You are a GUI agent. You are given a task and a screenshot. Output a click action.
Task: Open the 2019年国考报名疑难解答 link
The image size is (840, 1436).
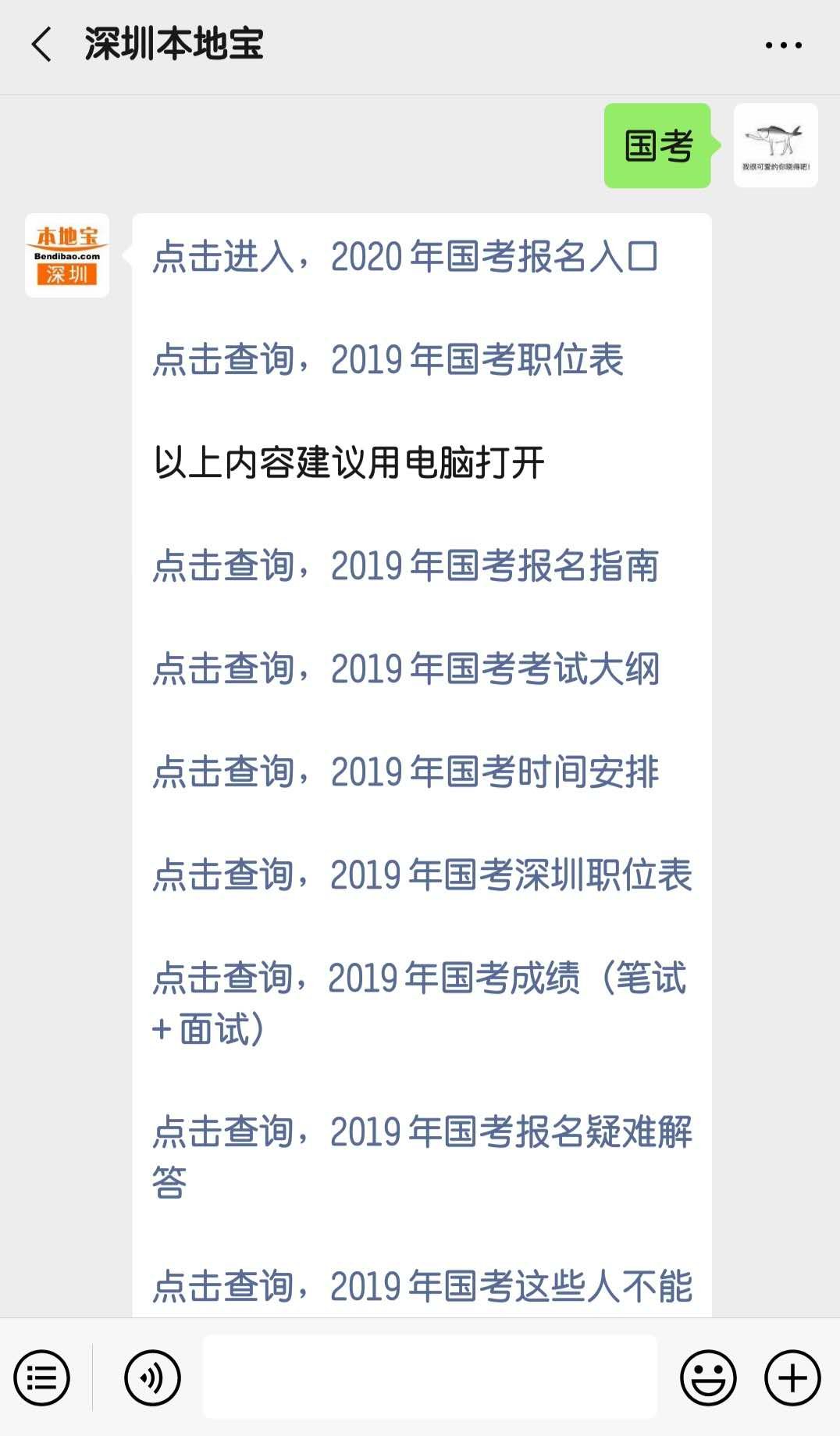[x=422, y=1157]
